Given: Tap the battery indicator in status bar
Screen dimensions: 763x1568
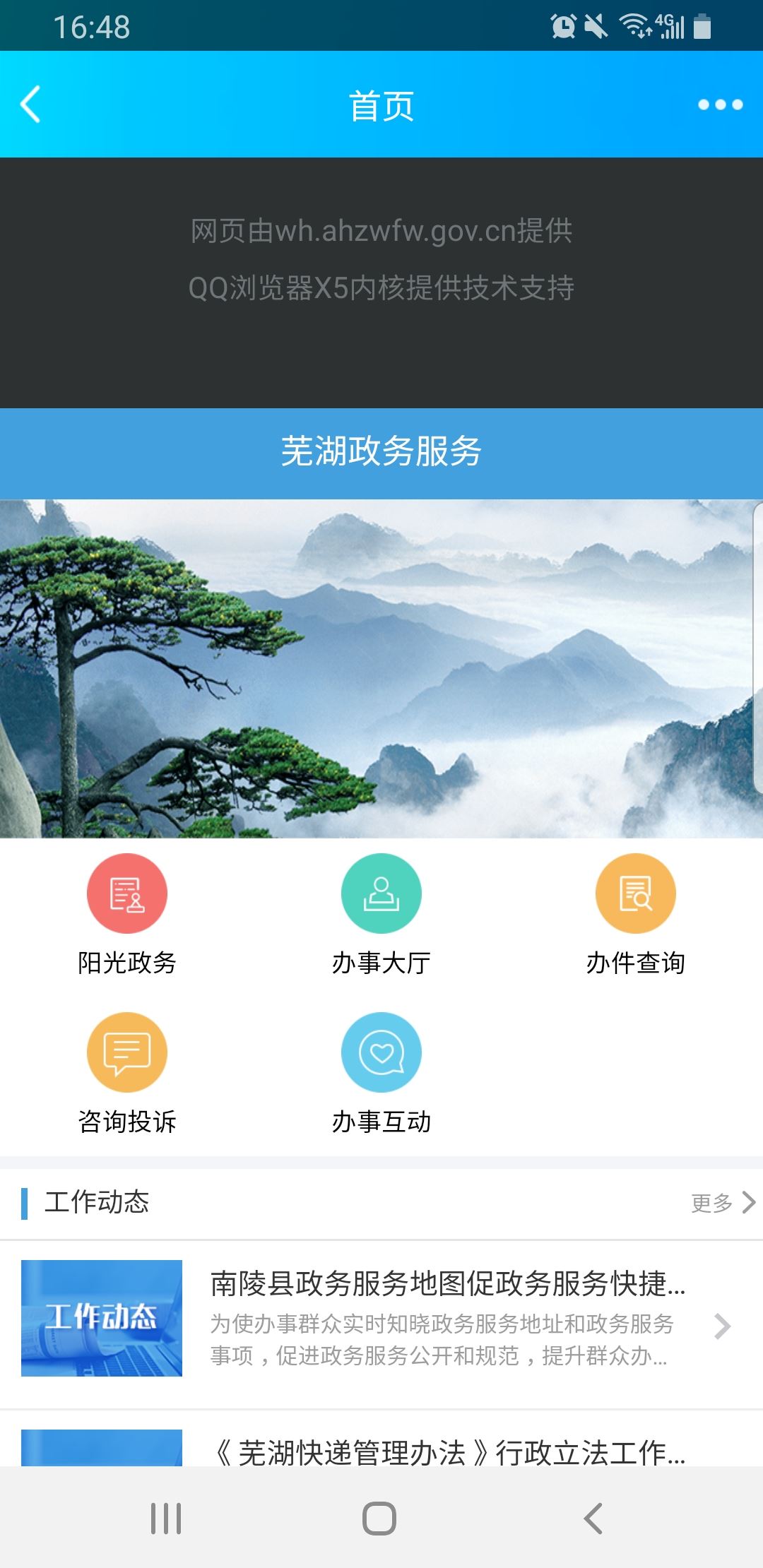Looking at the screenshot, I should (700, 27).
